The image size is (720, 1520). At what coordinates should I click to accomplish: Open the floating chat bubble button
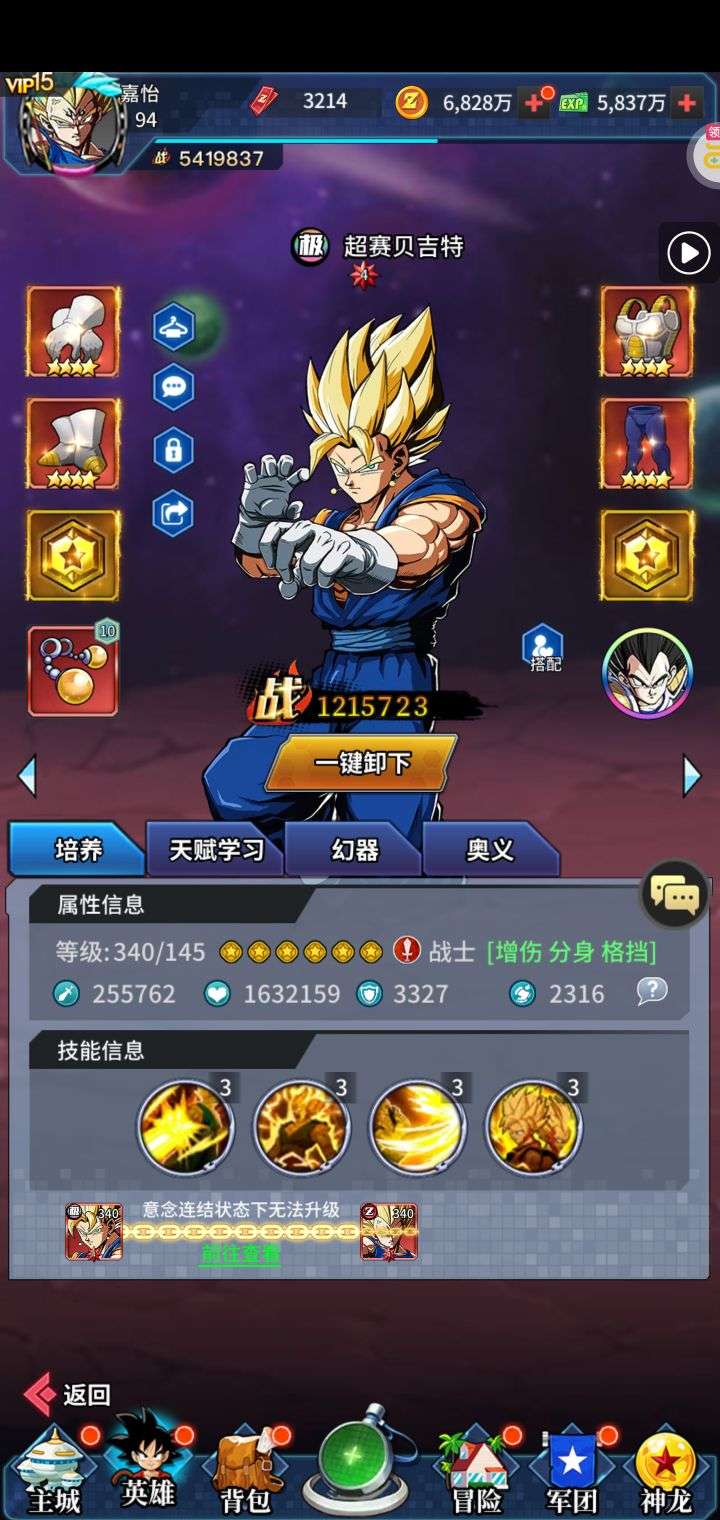(675, 894)
